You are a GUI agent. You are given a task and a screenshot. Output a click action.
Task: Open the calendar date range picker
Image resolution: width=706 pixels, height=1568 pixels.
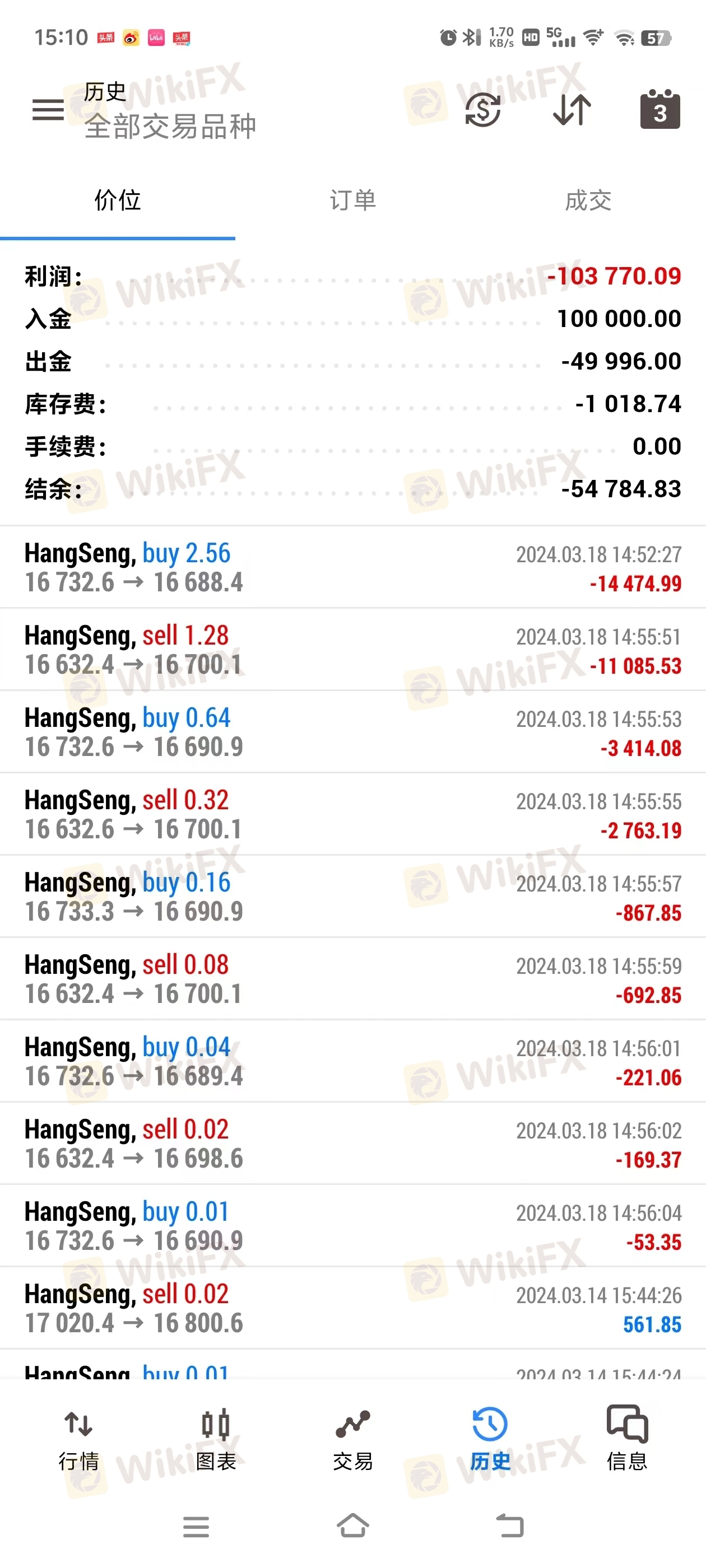(x=659, y=110)
